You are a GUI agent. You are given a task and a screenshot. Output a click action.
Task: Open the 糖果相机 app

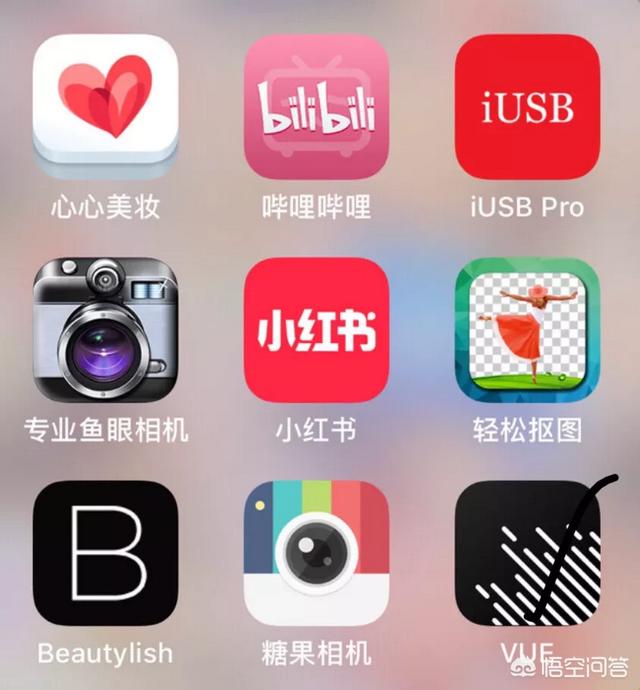coord(316,553)
